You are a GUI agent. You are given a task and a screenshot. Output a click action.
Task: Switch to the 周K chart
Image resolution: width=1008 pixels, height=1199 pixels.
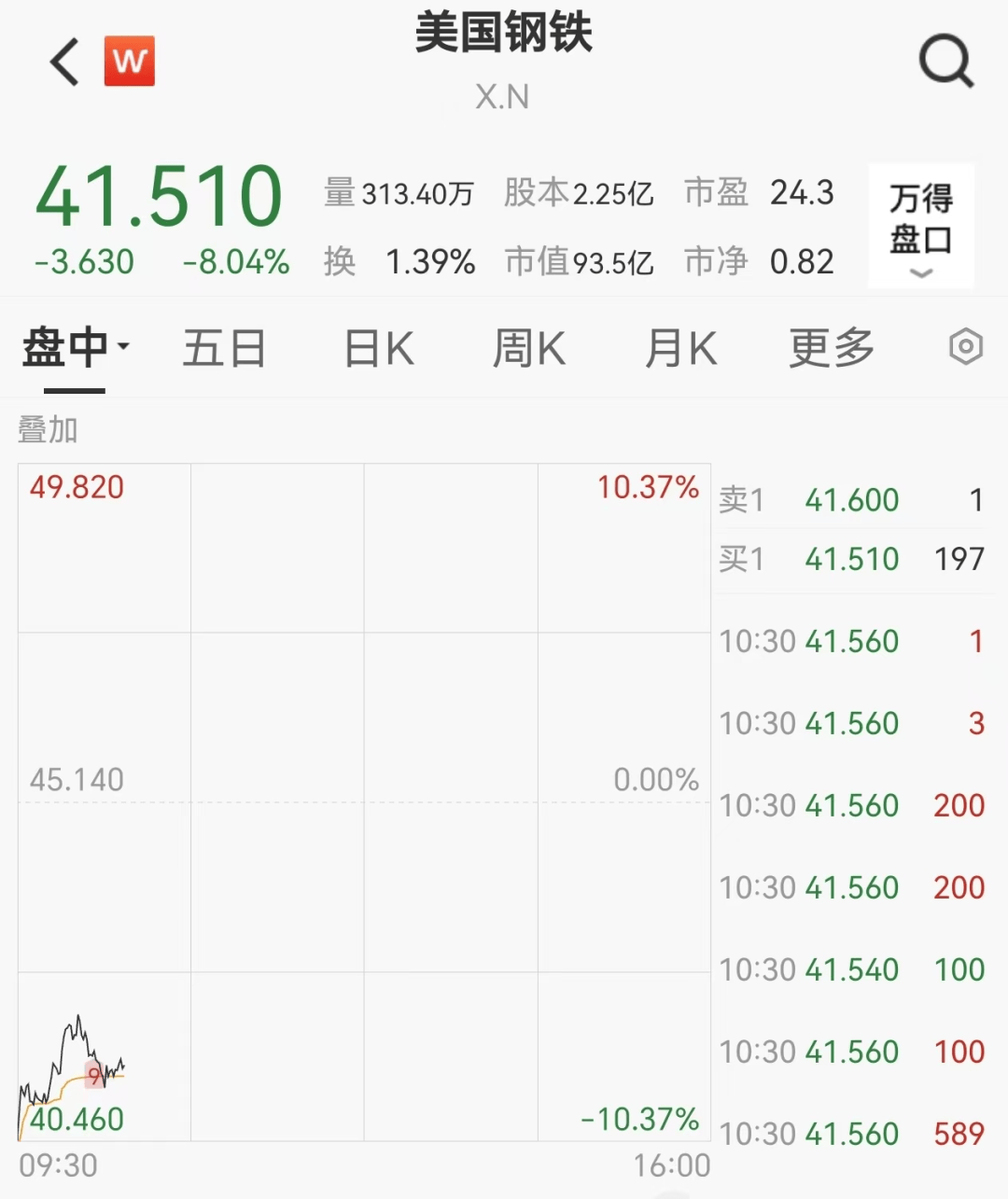tap(528, 348)
